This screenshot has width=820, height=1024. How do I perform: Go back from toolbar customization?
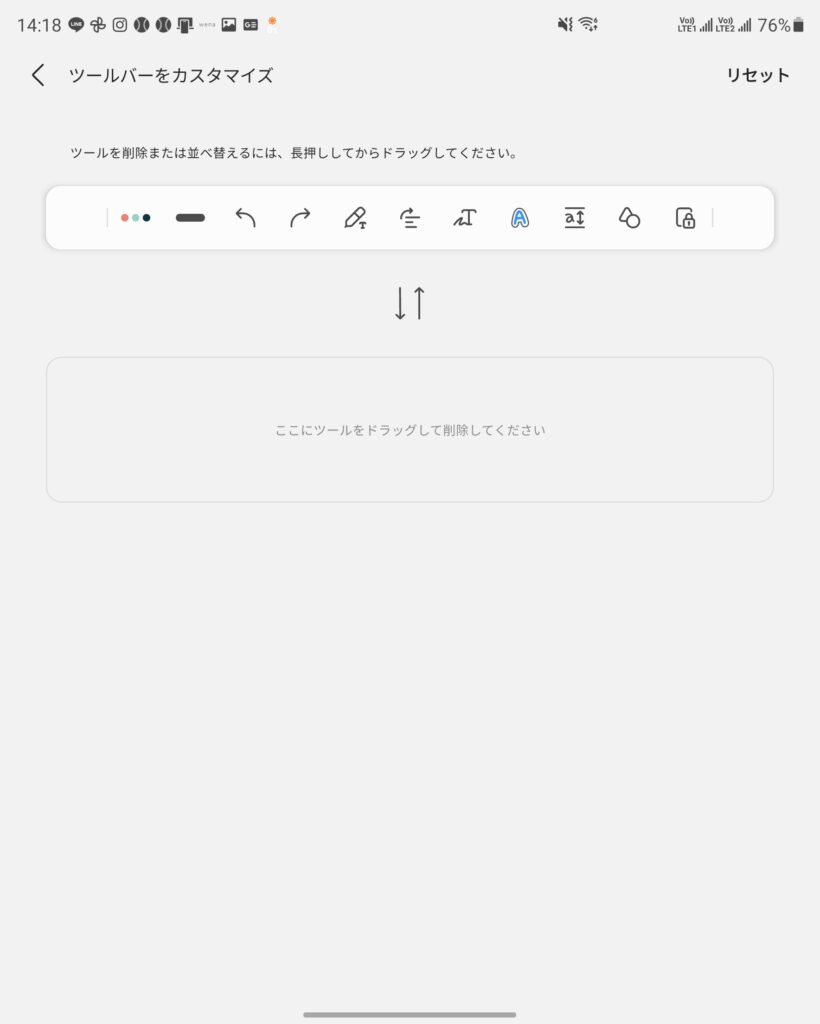coord(38,75)
